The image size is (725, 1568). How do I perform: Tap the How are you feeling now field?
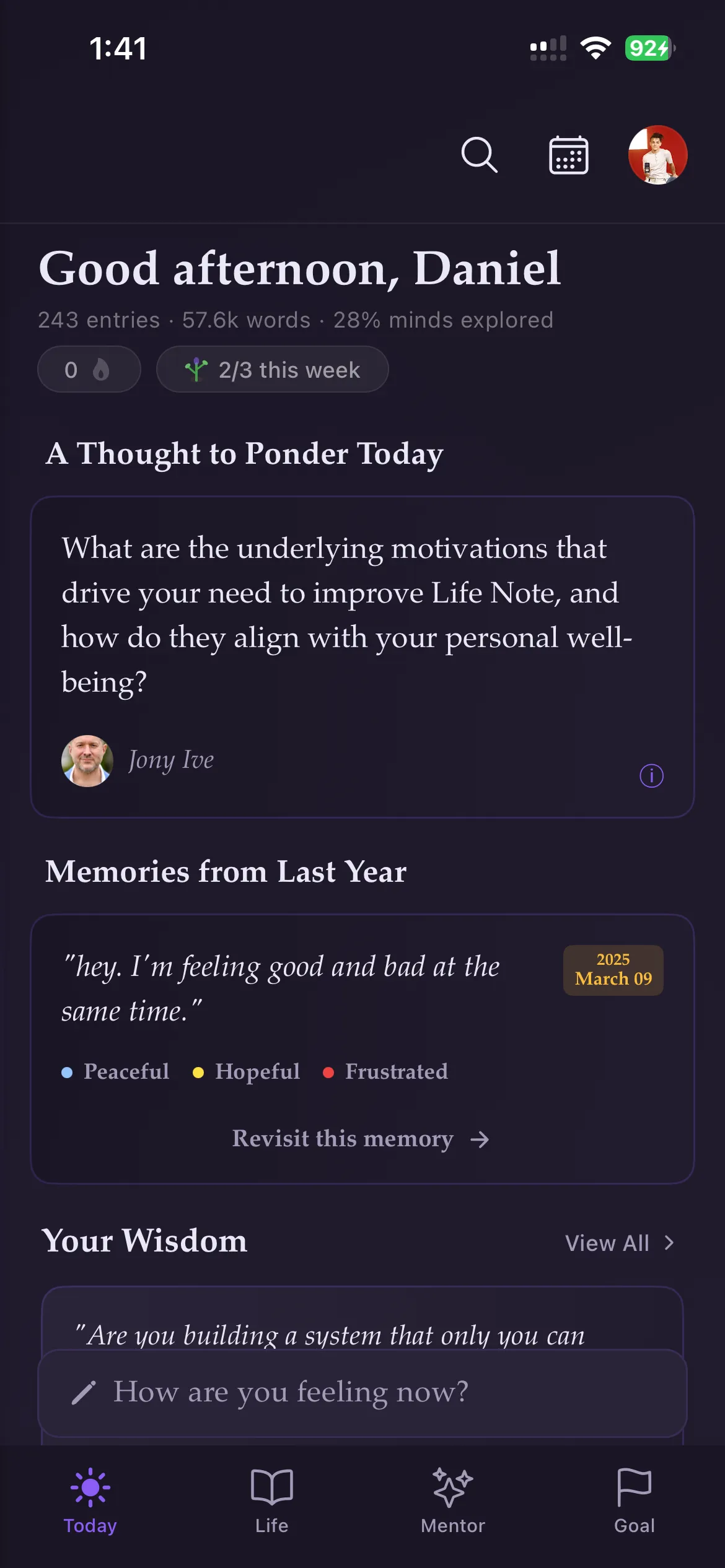tap(362, 1393)
